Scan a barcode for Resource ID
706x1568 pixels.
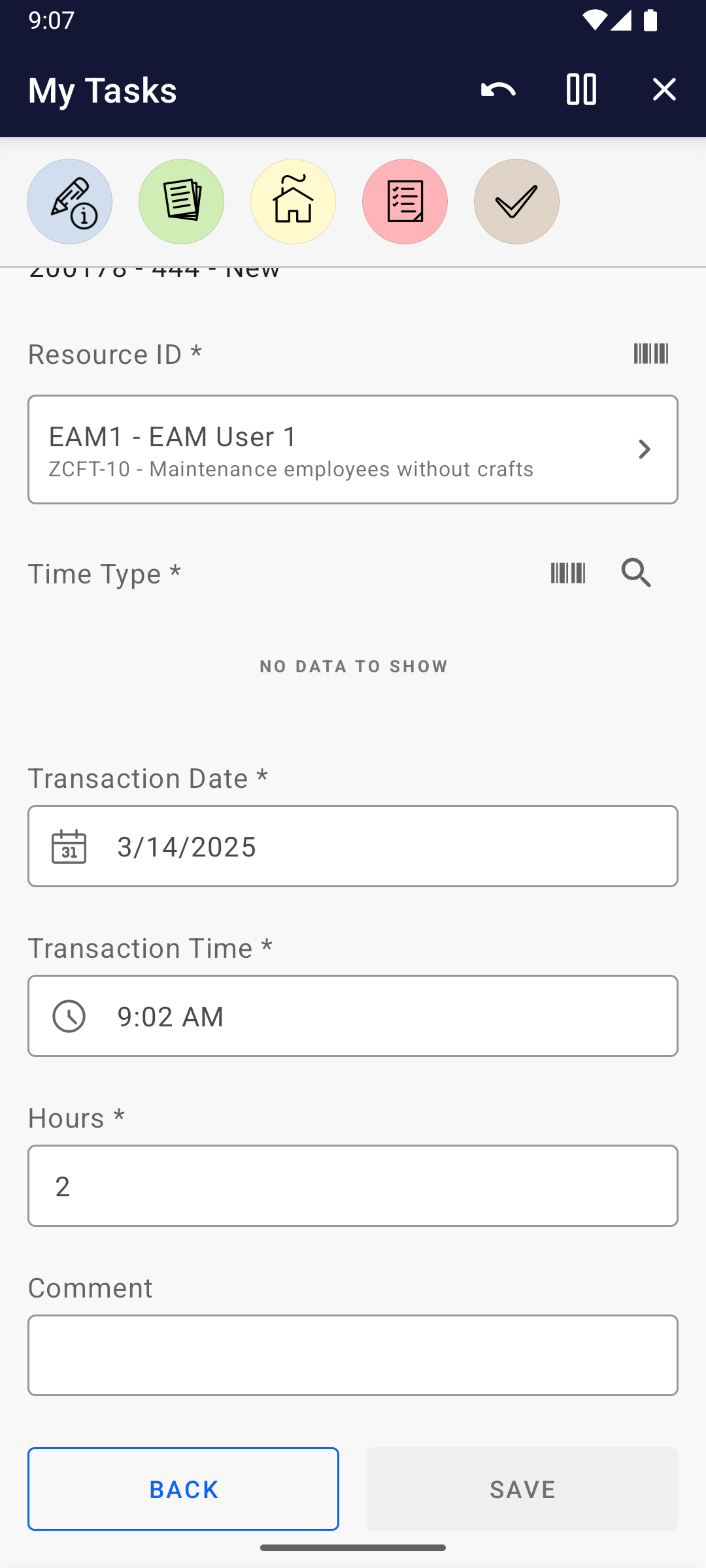coord(651,354)
